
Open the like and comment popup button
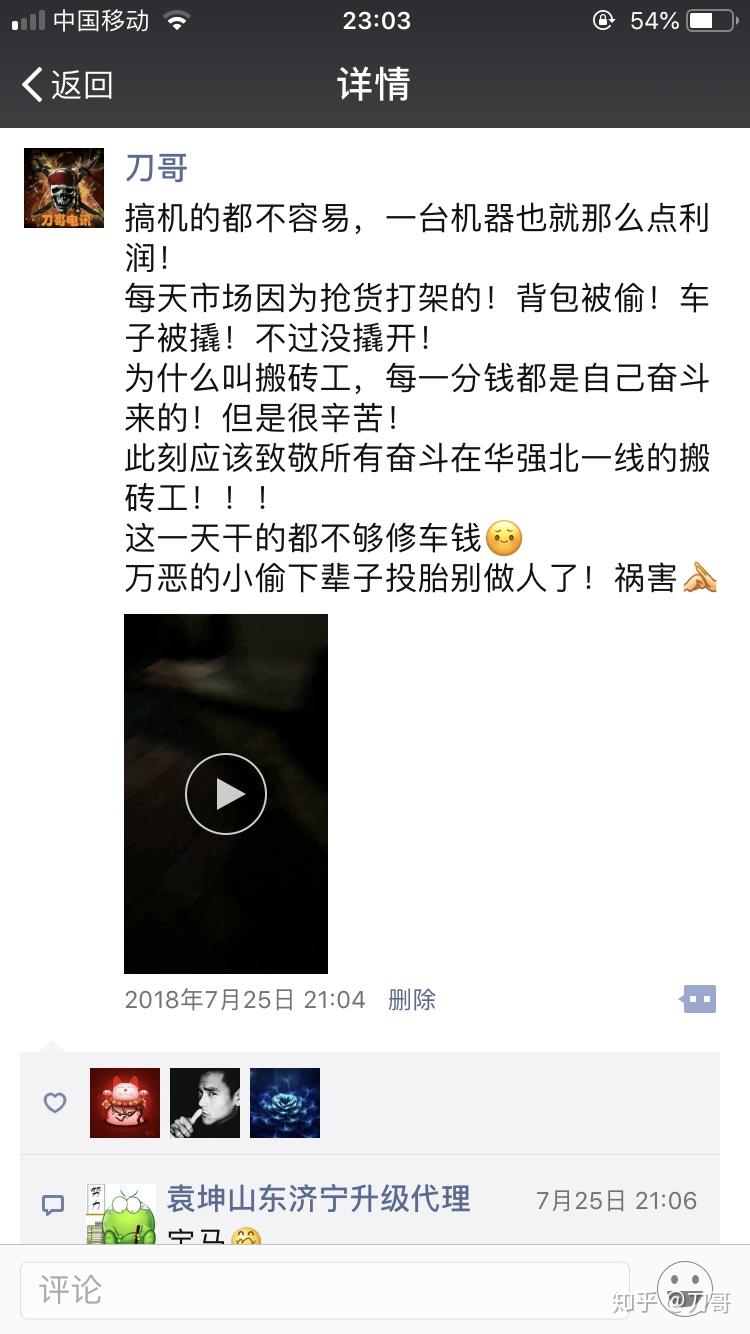point(698,999)
